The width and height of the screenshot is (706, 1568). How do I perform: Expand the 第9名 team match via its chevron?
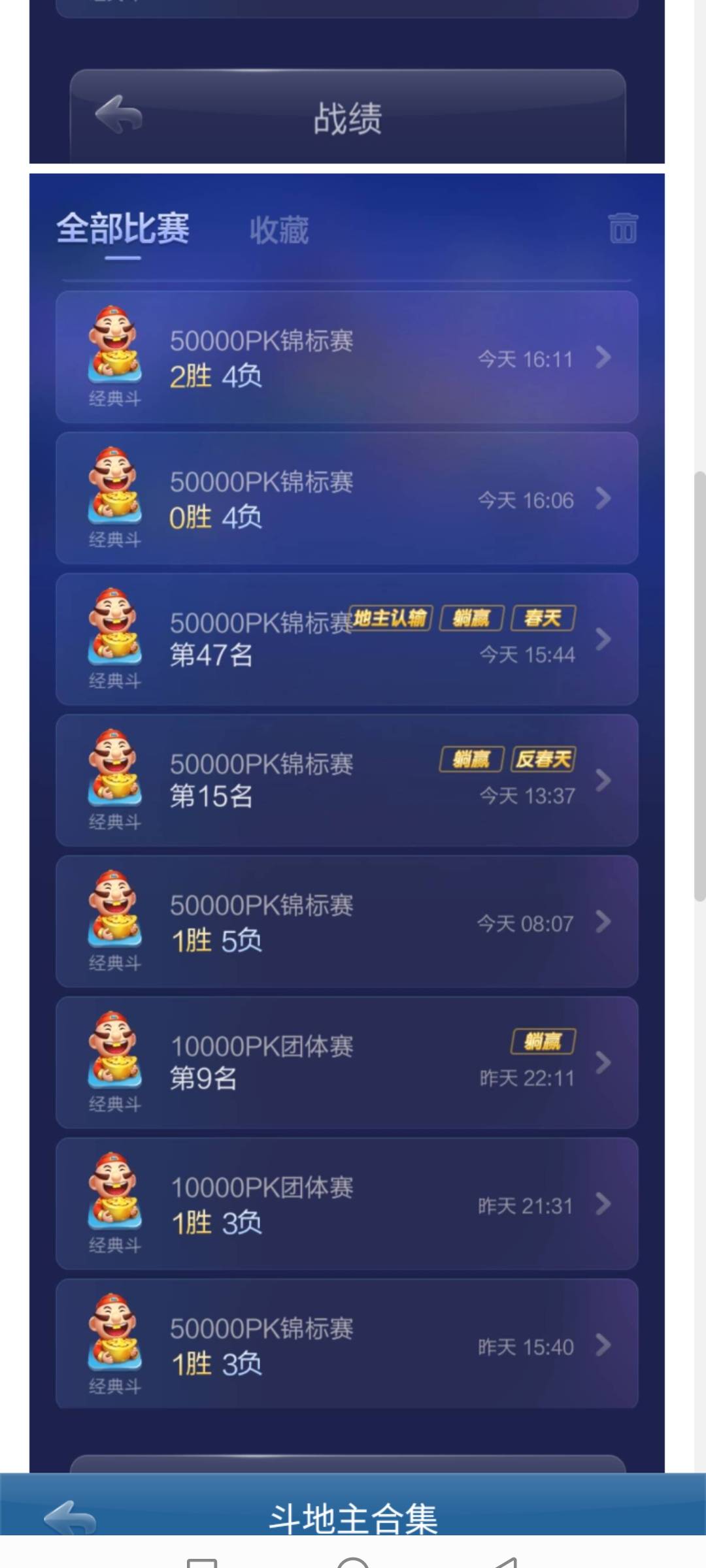603,1062
